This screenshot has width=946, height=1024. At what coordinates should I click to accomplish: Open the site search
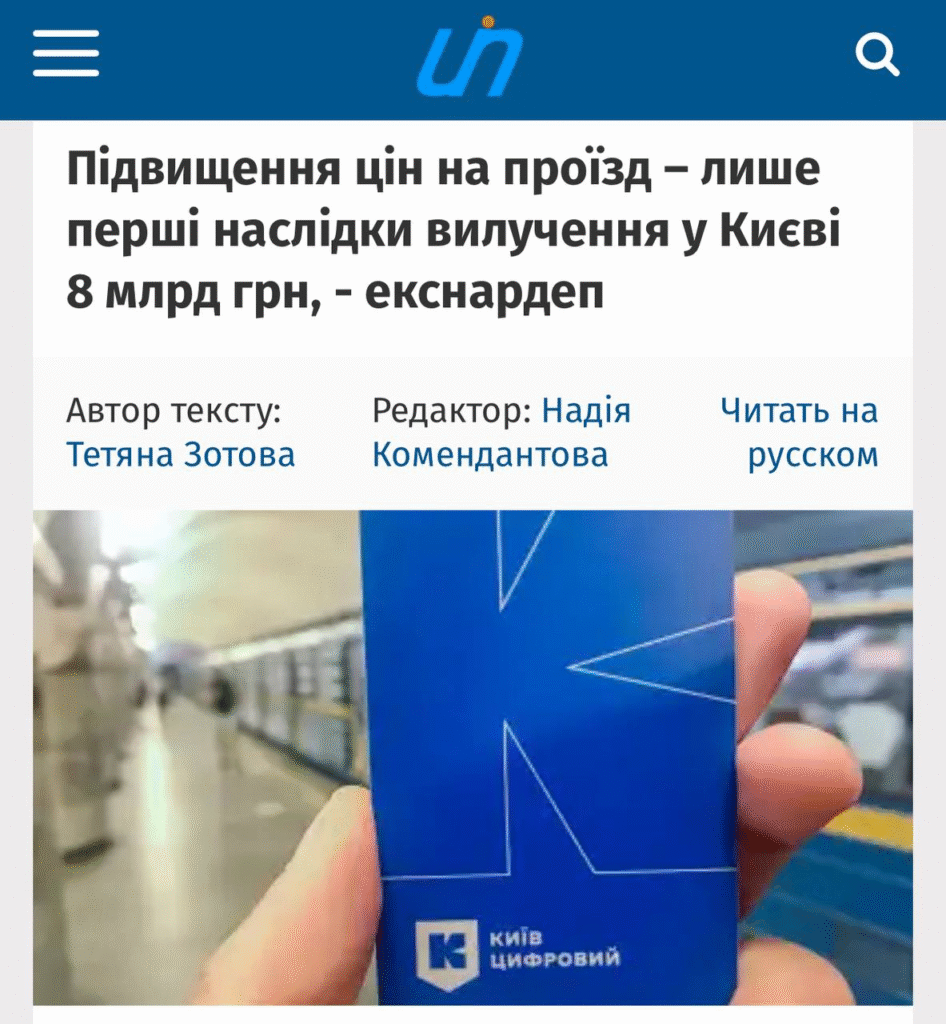tap(877, 55)
